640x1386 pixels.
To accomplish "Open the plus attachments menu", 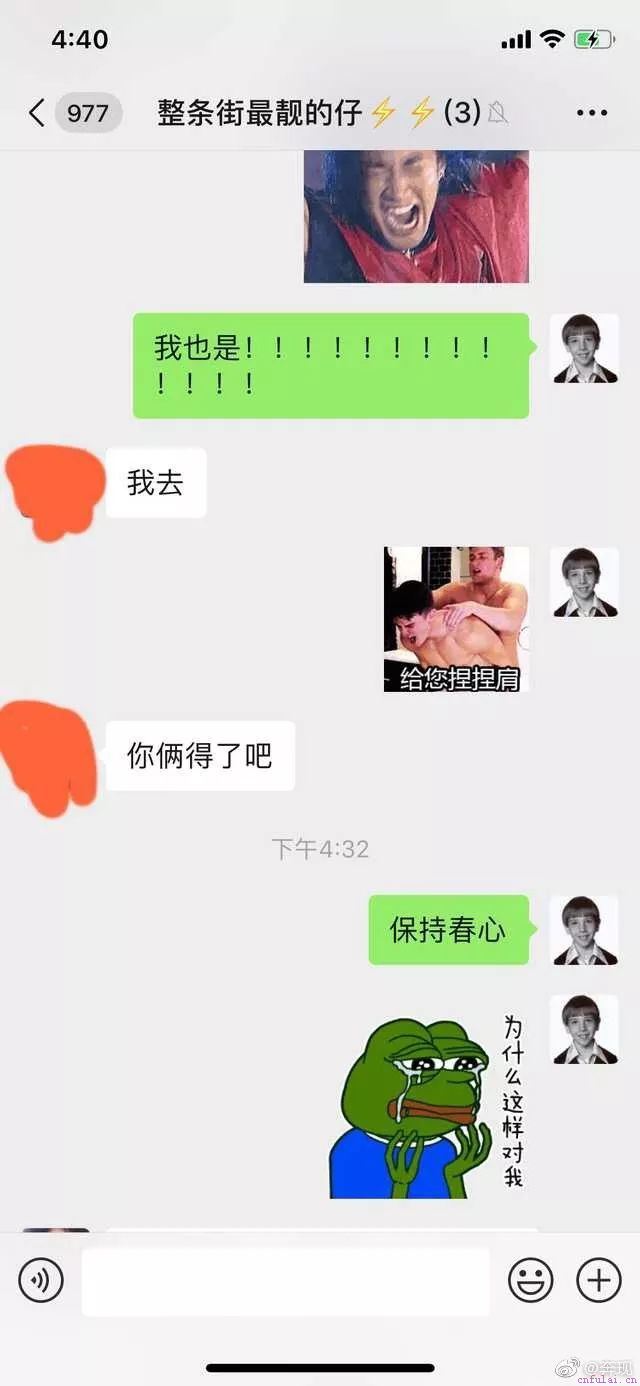I will pos(598,1280).
